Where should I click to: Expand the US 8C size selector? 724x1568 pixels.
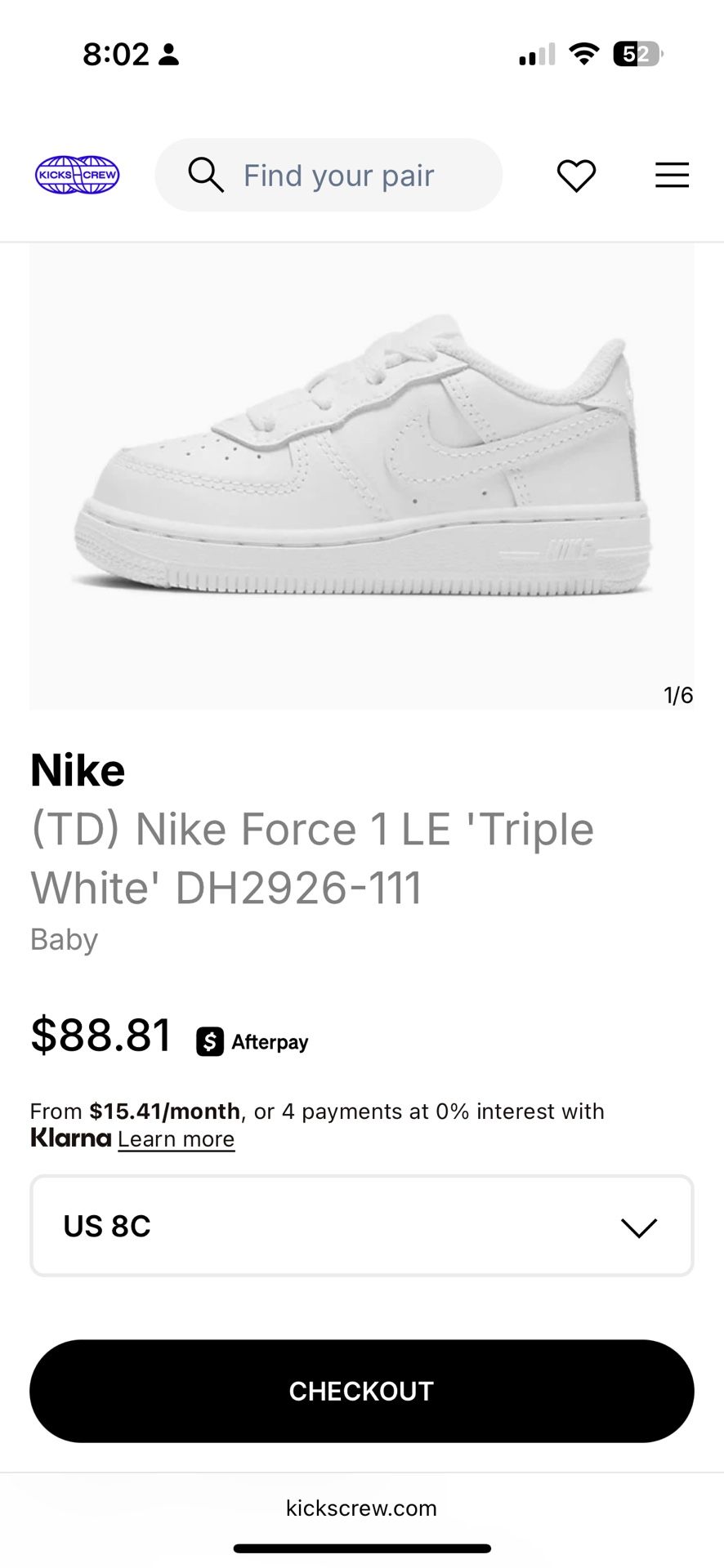(360, 1225)
